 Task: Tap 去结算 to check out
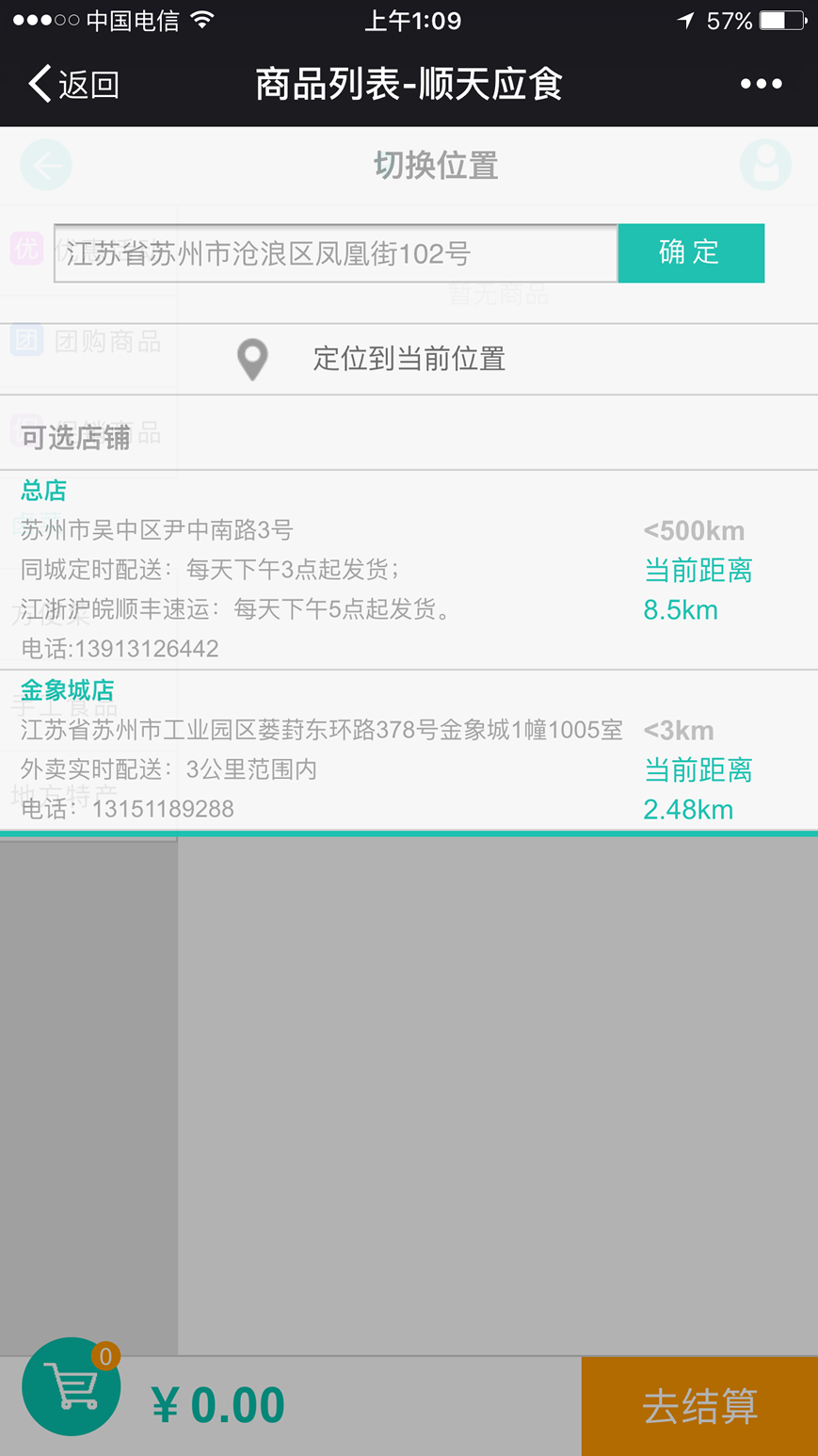(x=699, y=1406)
